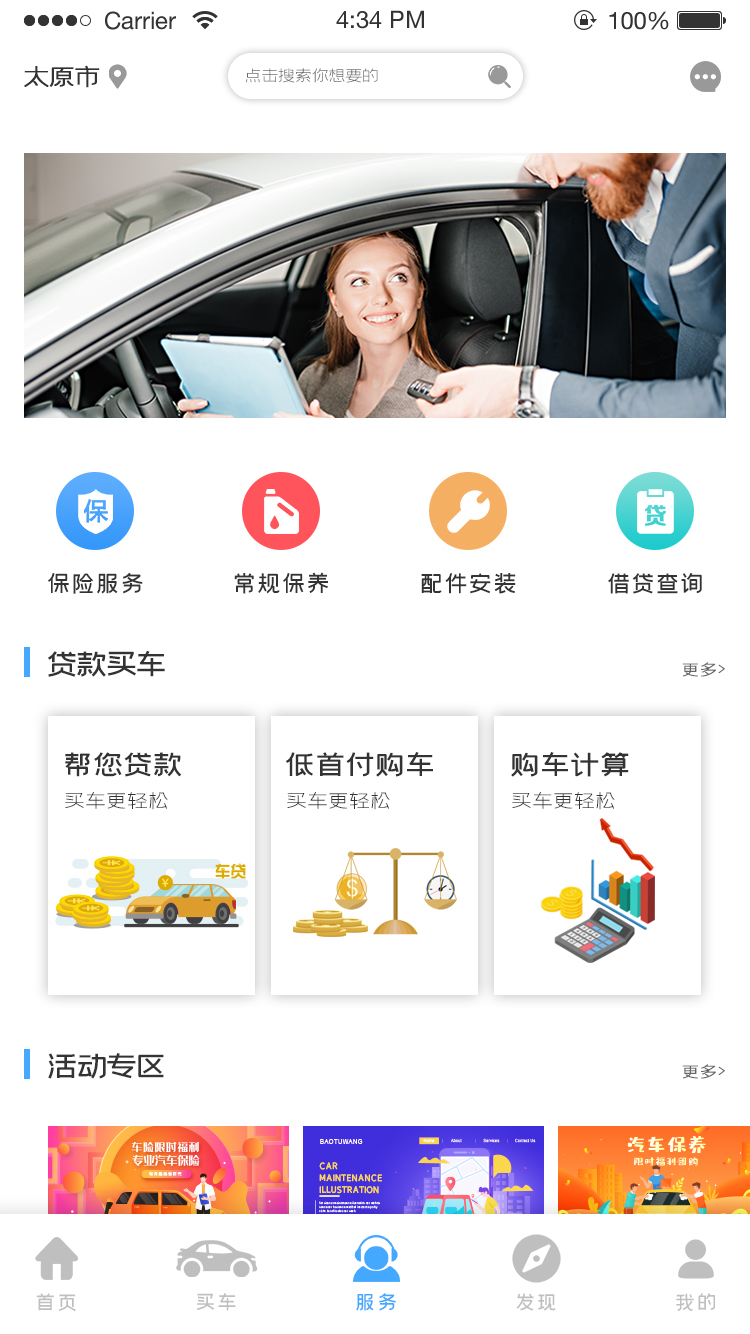750x1334 pixels.
Task: Open the 低首付购车 card
Action: click(374, 855)
